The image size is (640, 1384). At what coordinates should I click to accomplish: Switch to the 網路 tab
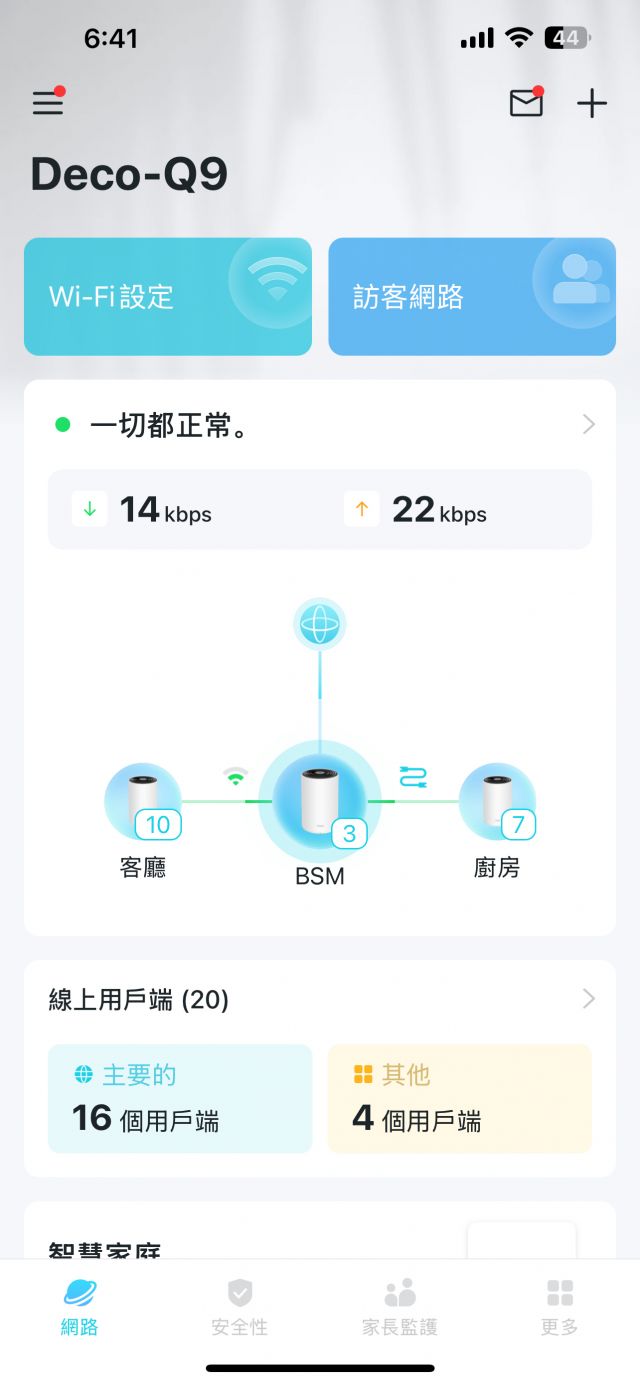click(x=80, y=1307)
